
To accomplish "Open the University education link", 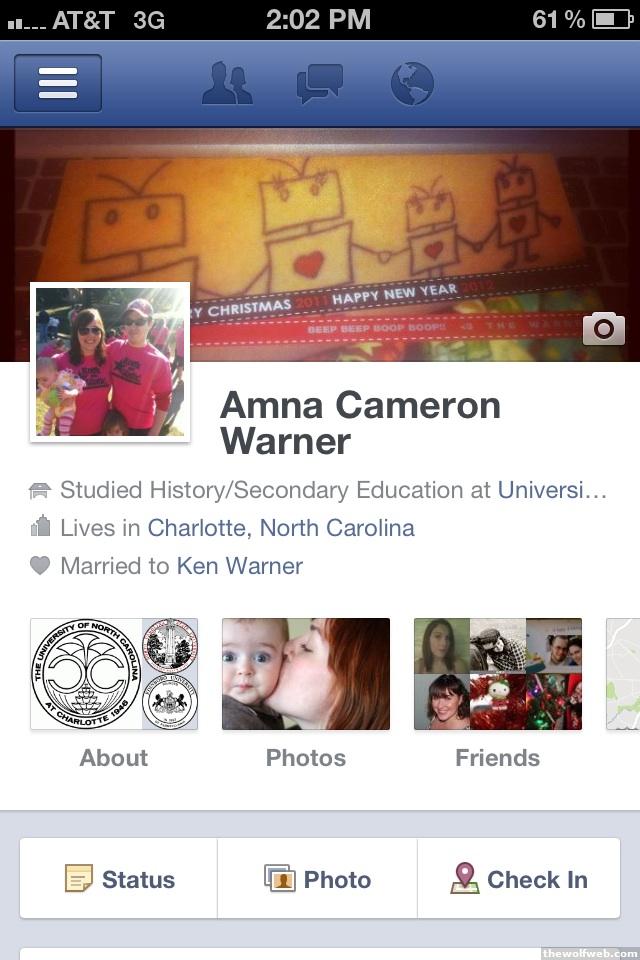I will [552, 490].
